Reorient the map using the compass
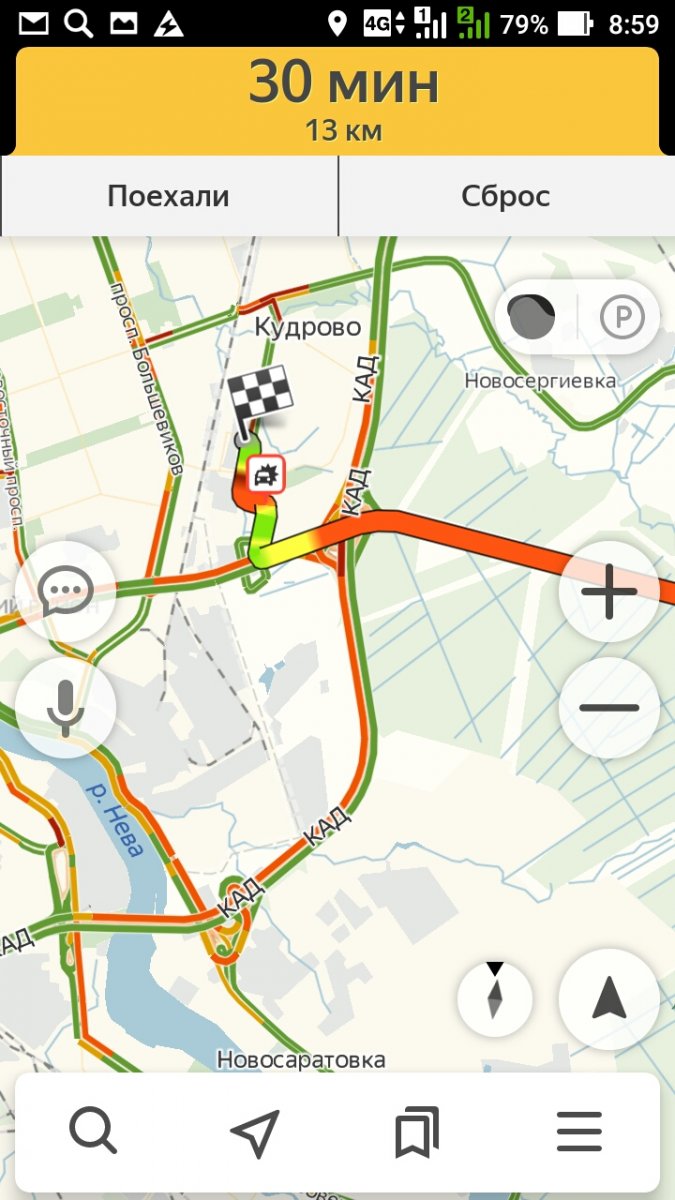675x1200 pixels. coord(495,998)
